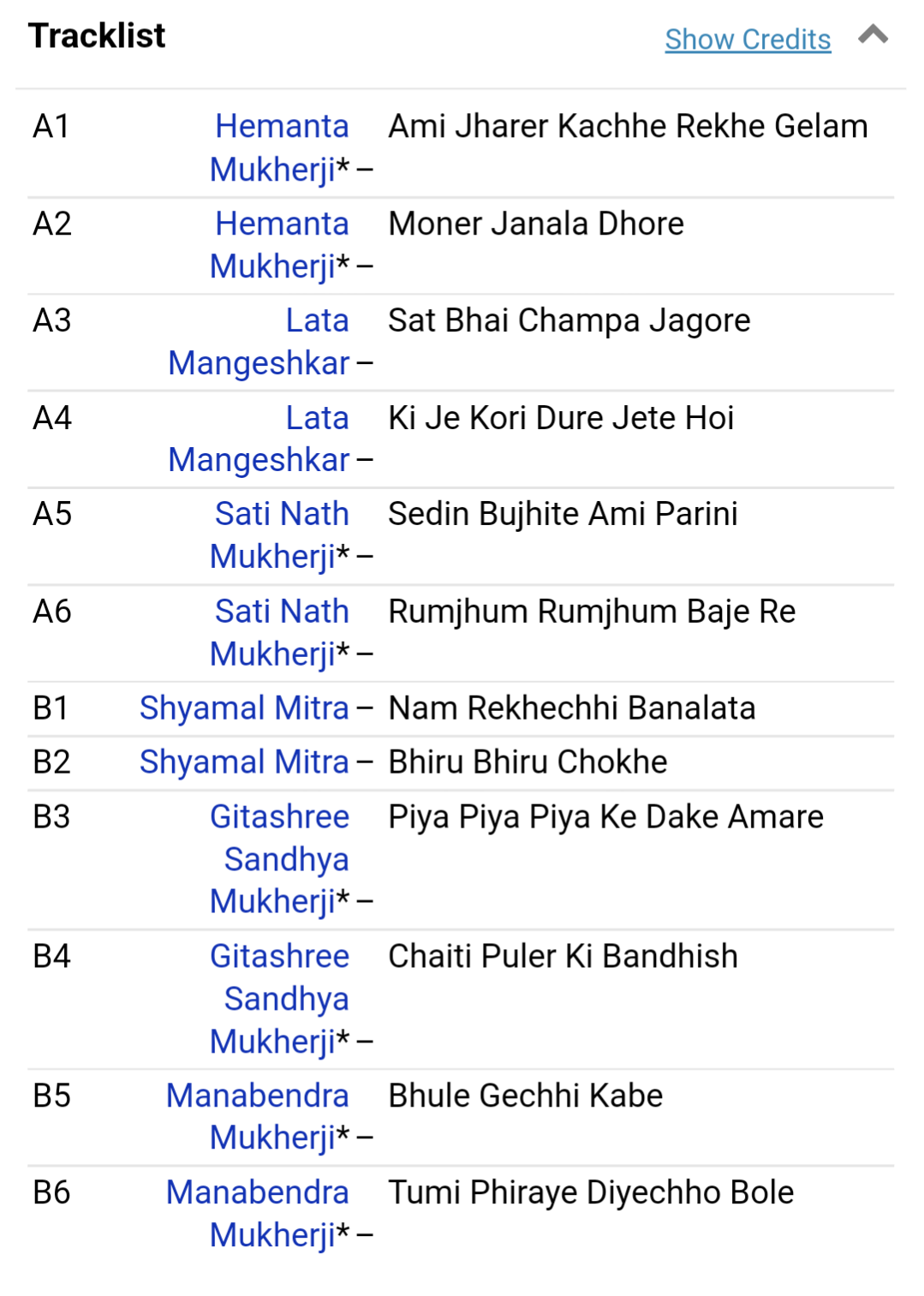Visit Lata Mangeshkar's page from track A3

pyautogui.click(x=316, y=321)
